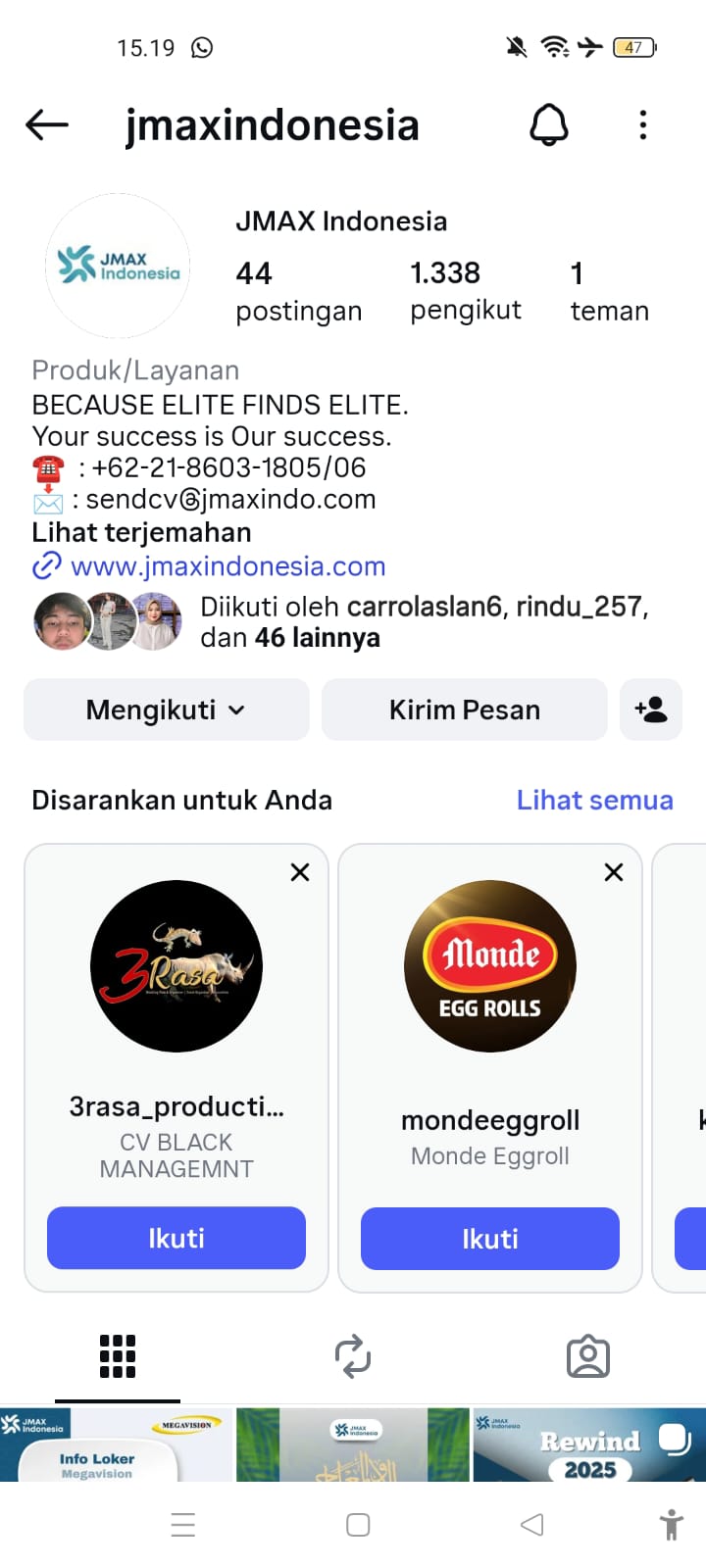Viewport: 706px width, 1568px height.
Task: Dismiss the 3rasa_producti suggestion card
Action: coord(300,872)
